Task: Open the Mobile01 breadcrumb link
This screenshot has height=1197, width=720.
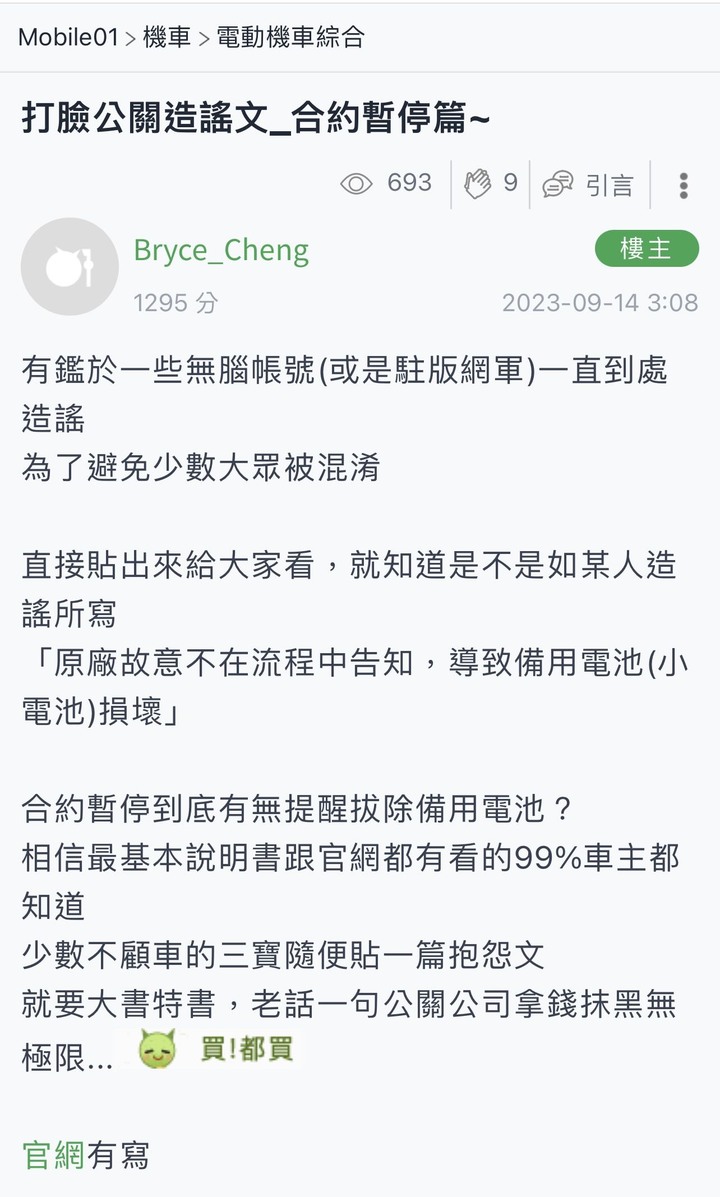Action: (x=68, y=37)
